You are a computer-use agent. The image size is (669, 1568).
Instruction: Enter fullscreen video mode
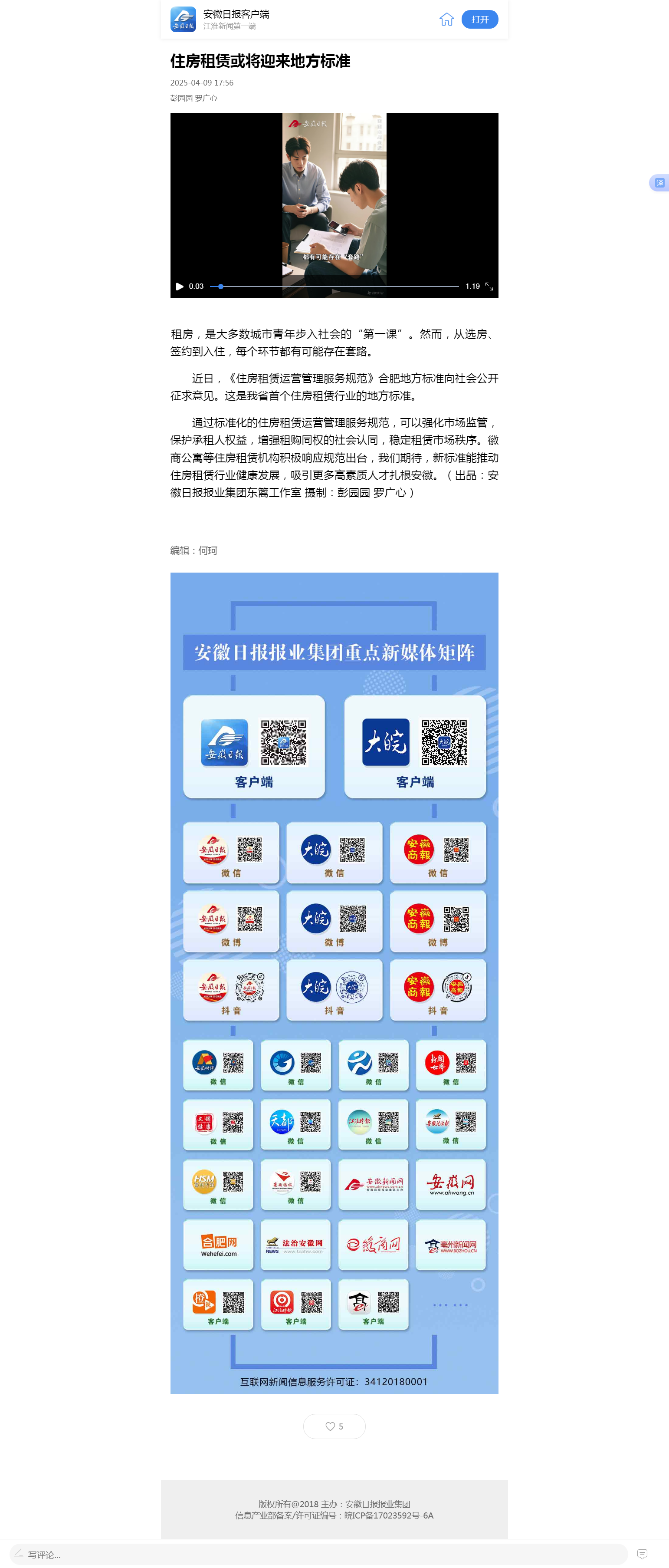tap(489, 286)
